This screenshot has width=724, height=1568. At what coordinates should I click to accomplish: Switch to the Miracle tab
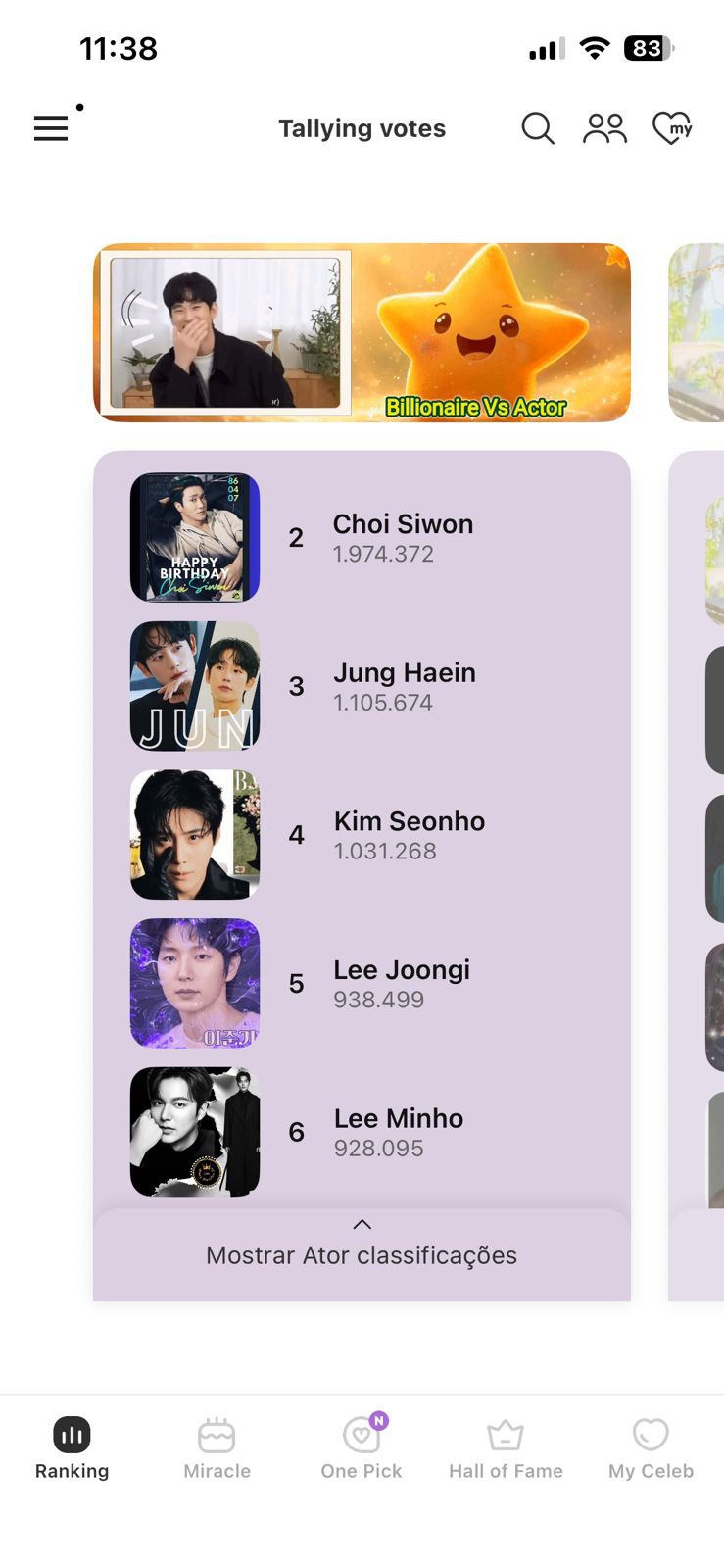217,1447
